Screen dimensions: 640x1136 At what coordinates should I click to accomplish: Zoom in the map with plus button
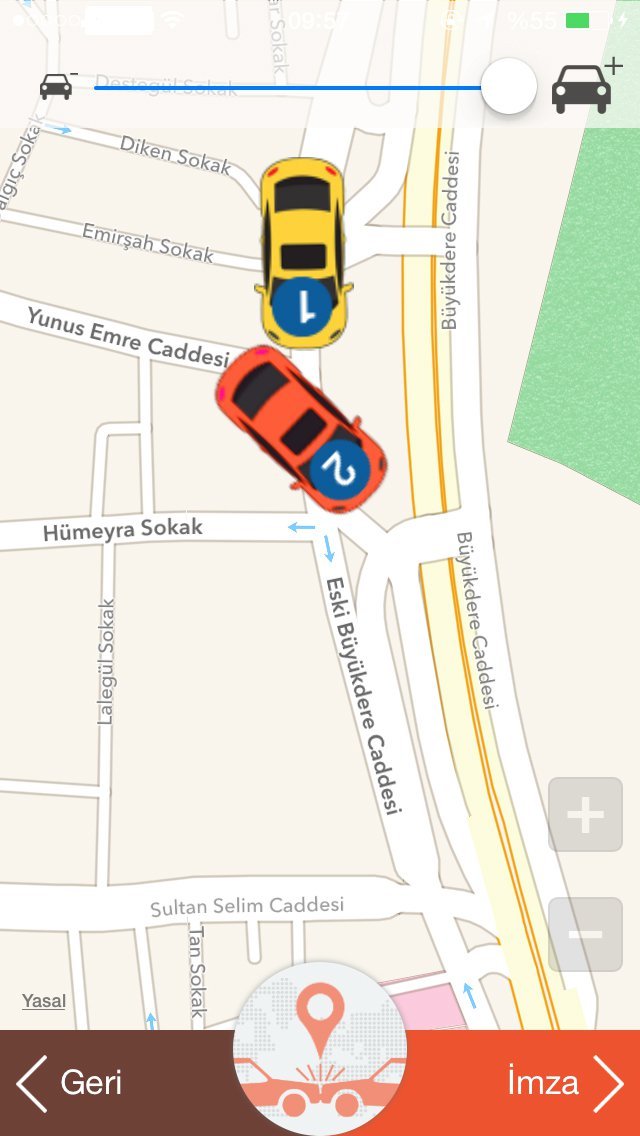point(585,815)
